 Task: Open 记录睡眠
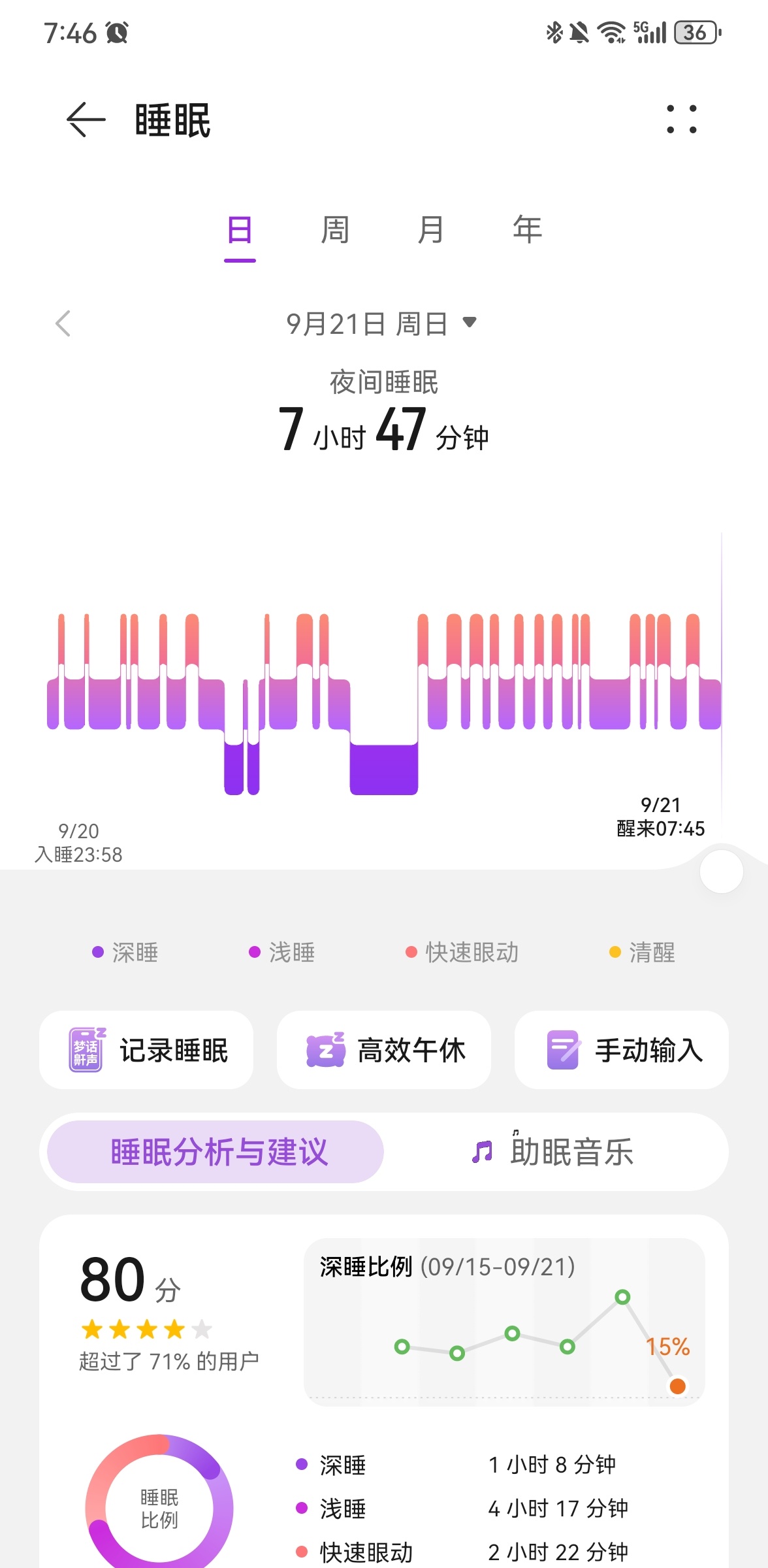tap(146, 1050)
